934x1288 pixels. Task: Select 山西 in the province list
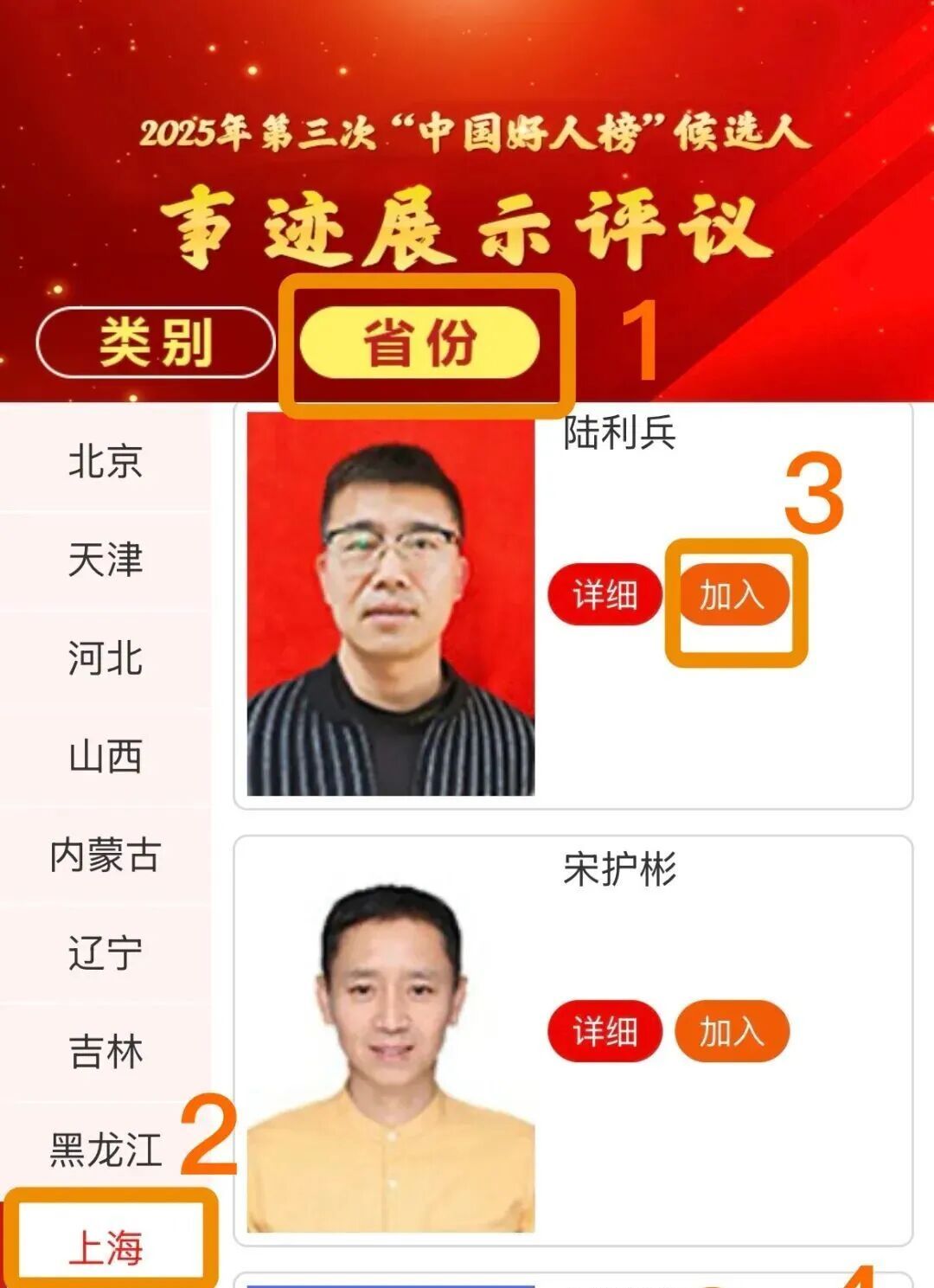click(x=105, y=757)
